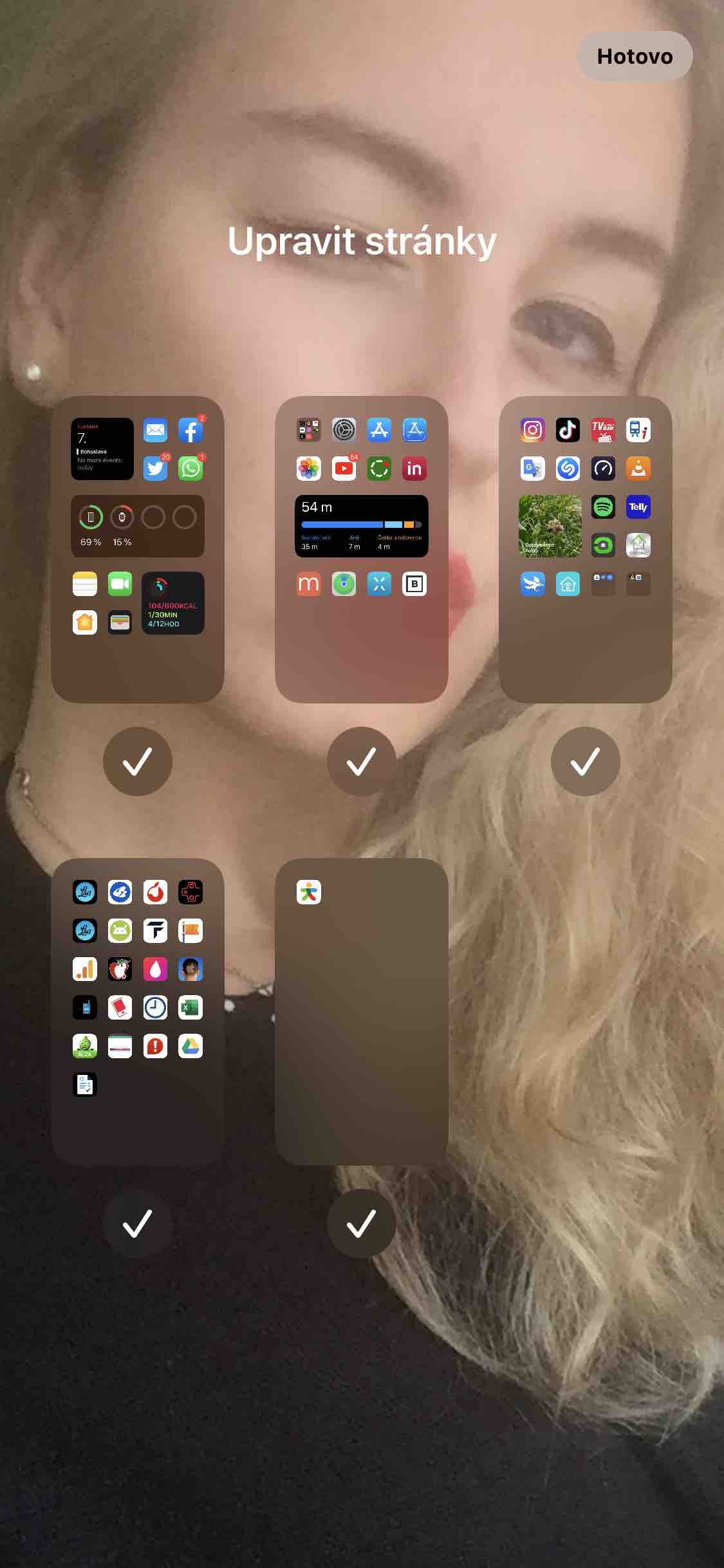724x1568 pixels.
Task: Uncheck the page with Instagram and TikTok
Action: point(585,761)
